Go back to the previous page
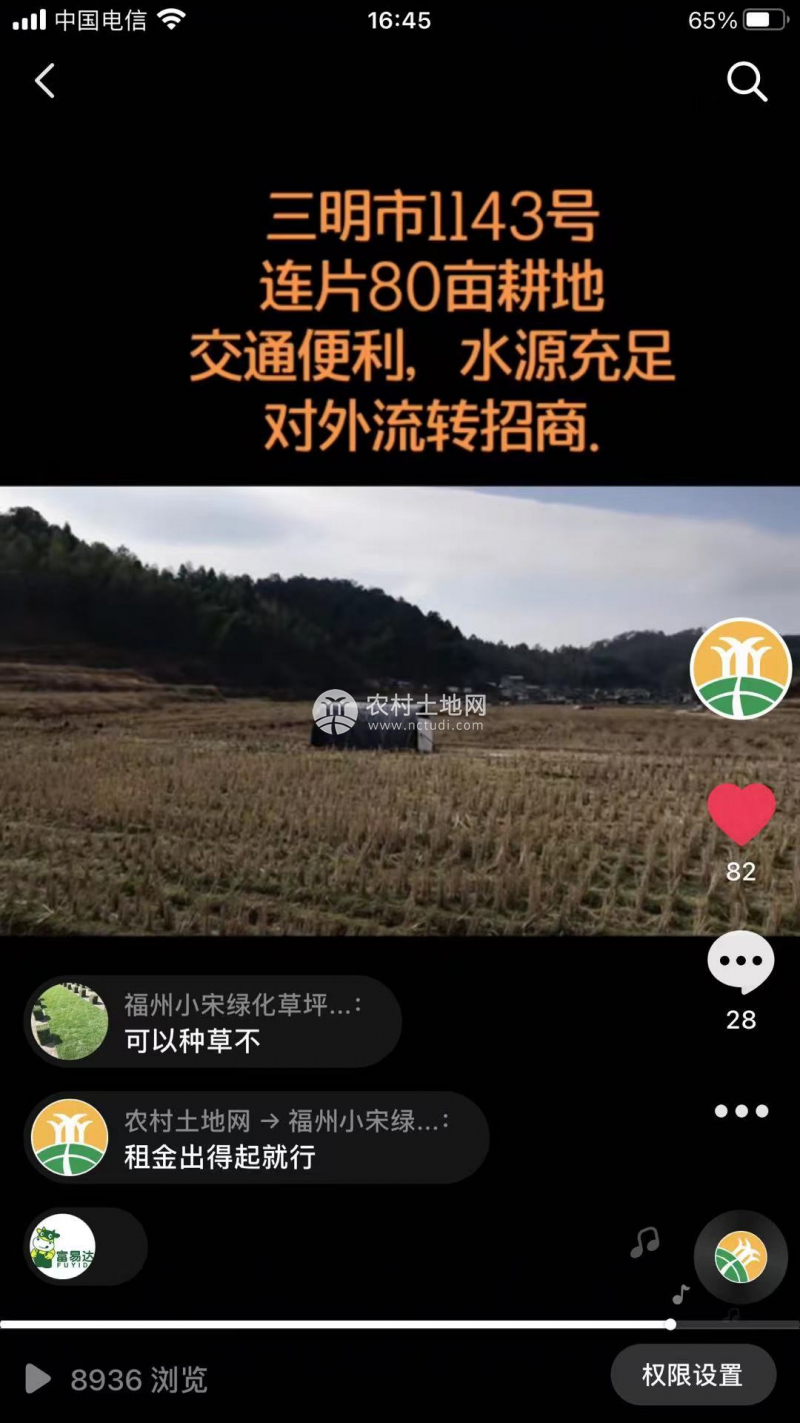Viewport: 800px width, 1423px height. click(x=45, y=81)
